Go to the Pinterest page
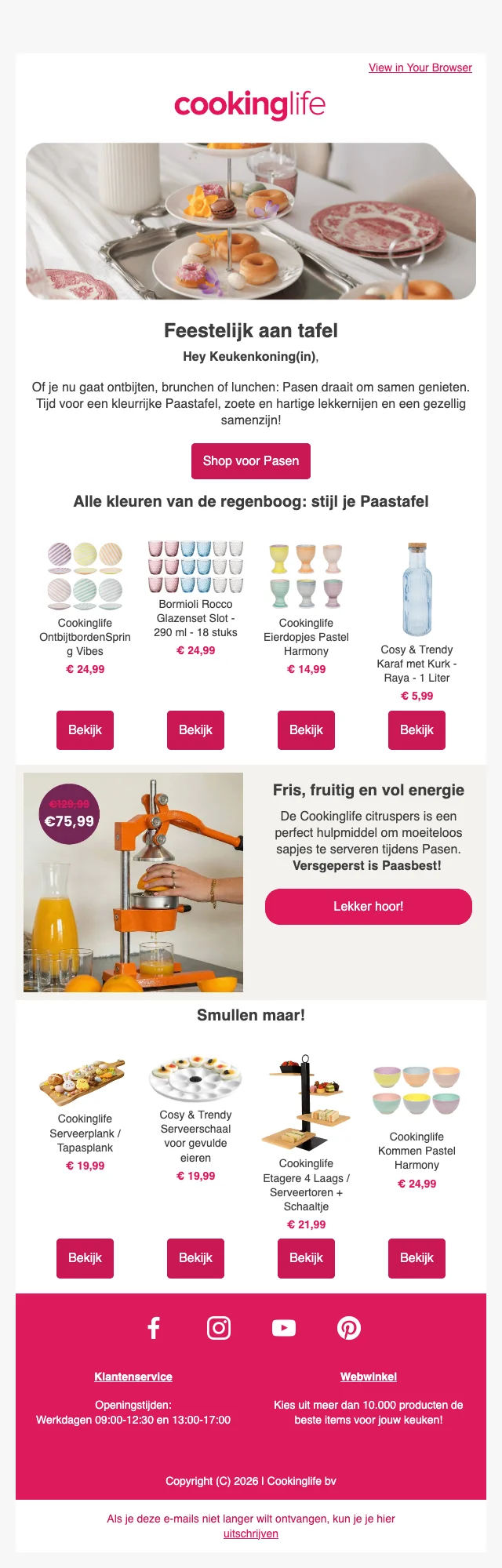 coord(348,1328)
